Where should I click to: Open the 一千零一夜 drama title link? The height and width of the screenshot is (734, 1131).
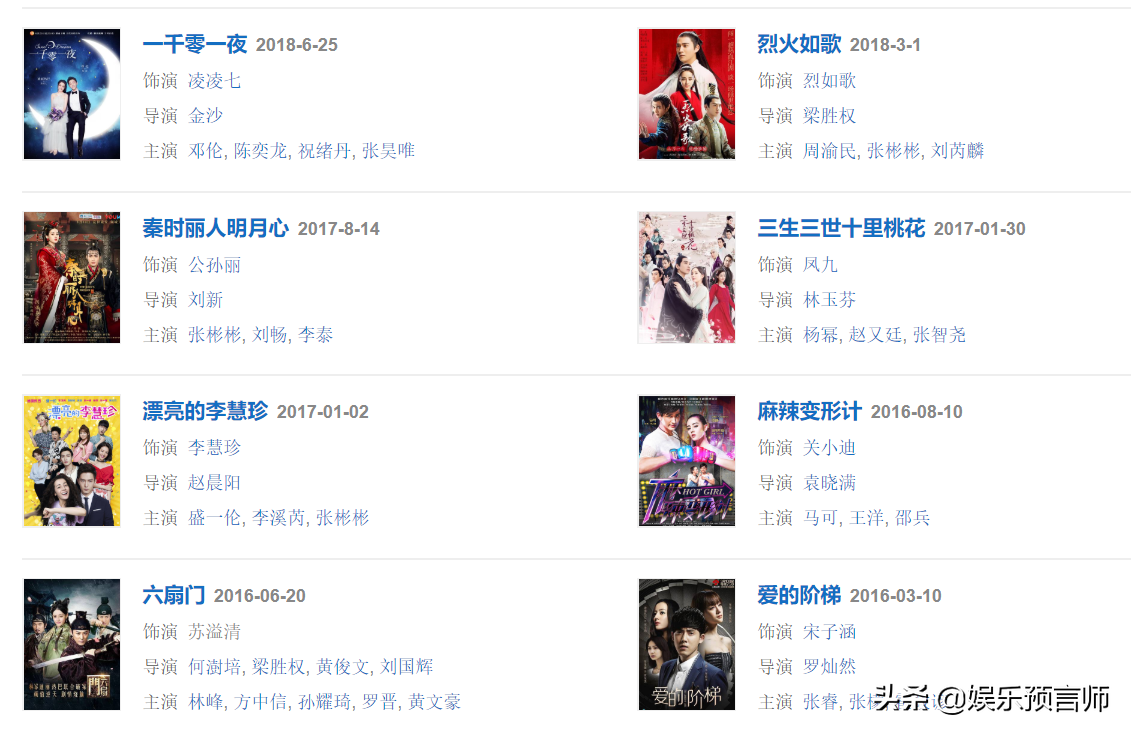pyautogui.click(x=194, y=44)
